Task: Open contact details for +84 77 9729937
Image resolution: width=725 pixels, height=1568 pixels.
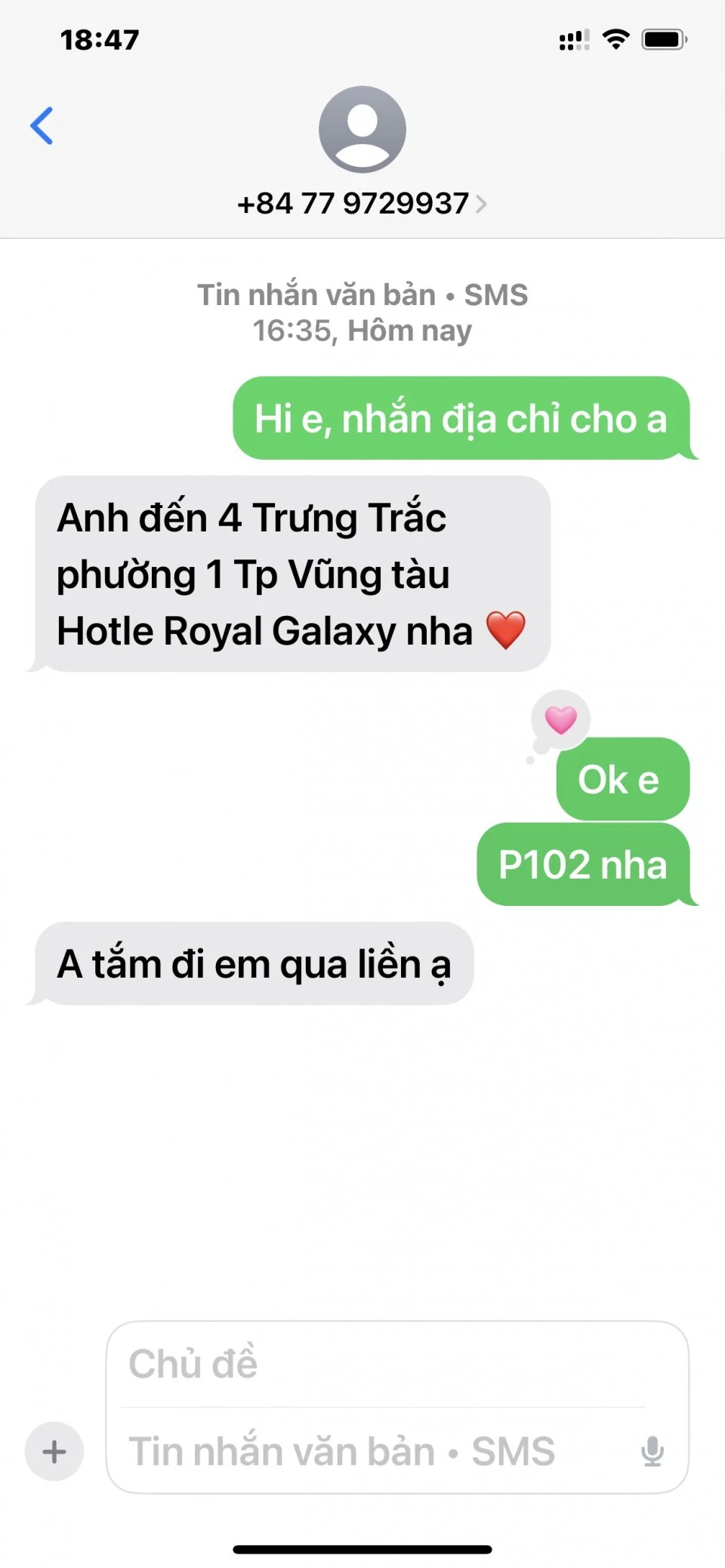Action: pos(362,203)
